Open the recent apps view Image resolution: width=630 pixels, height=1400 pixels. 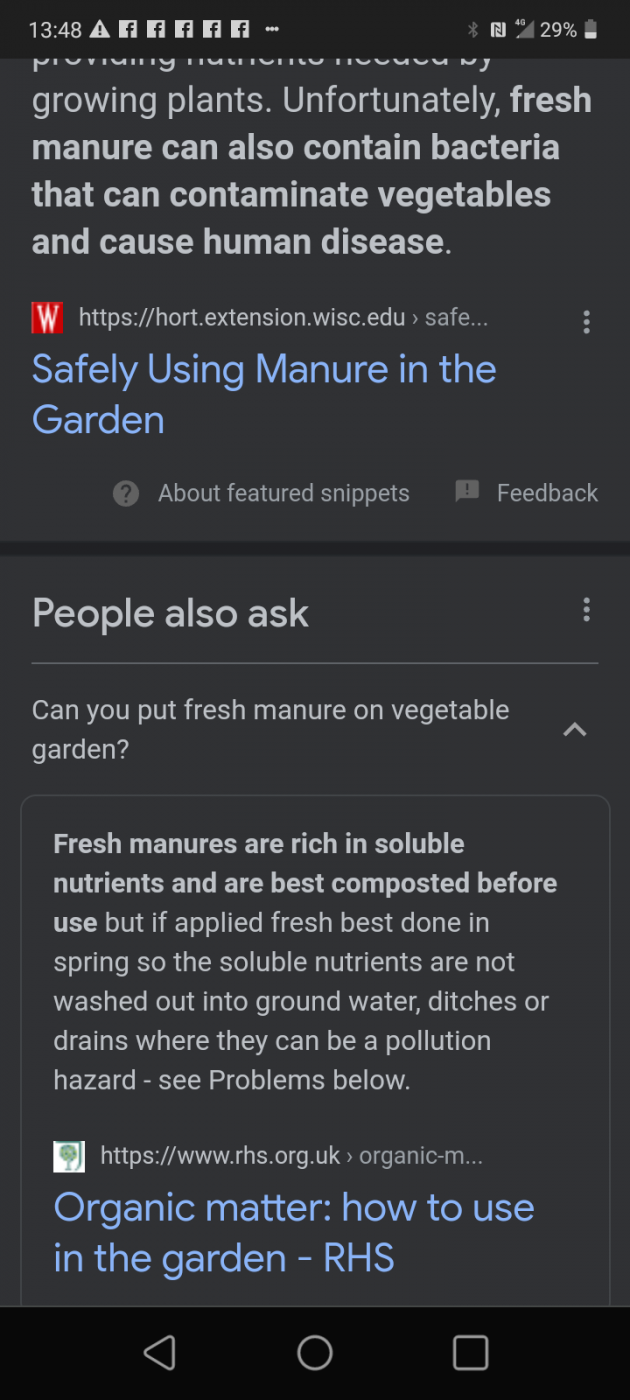470,1352
